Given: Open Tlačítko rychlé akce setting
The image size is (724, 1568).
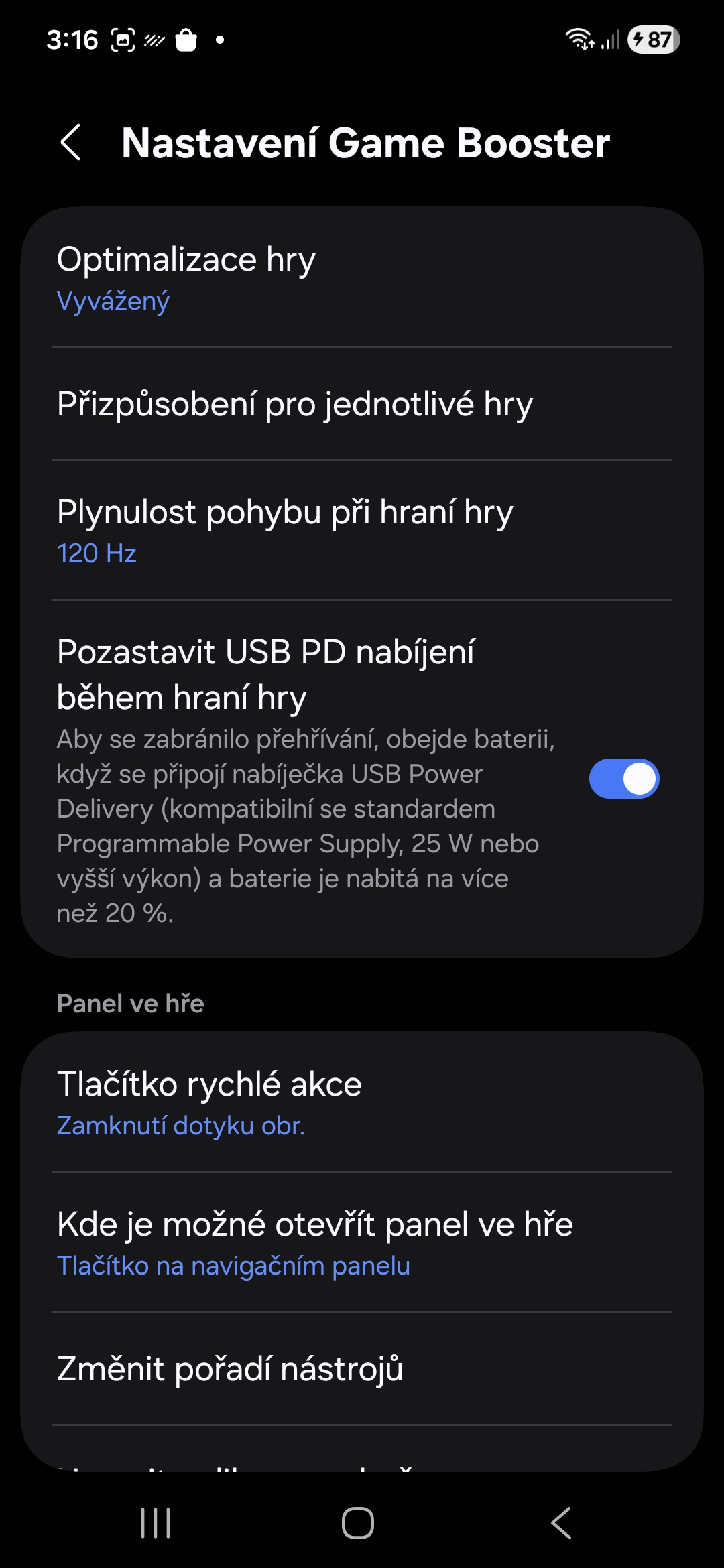Looking at the screenshot, I should tap(362, 1103).
